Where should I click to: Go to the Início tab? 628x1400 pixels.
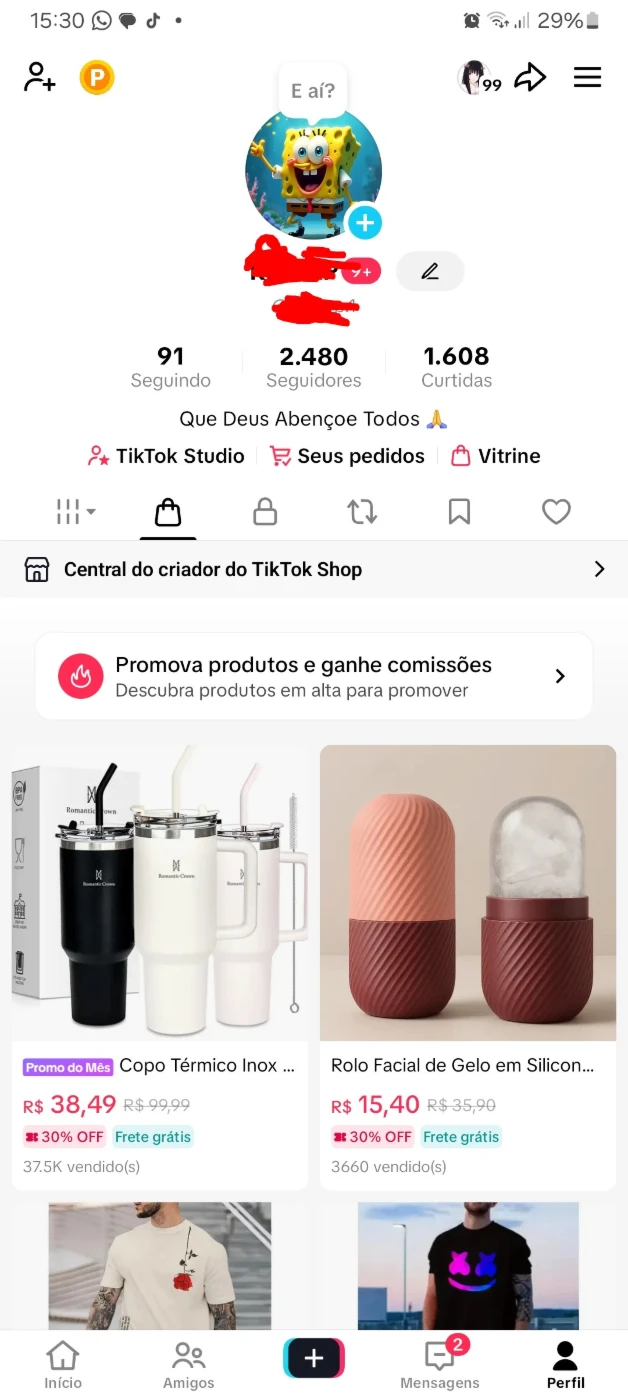63,1365
